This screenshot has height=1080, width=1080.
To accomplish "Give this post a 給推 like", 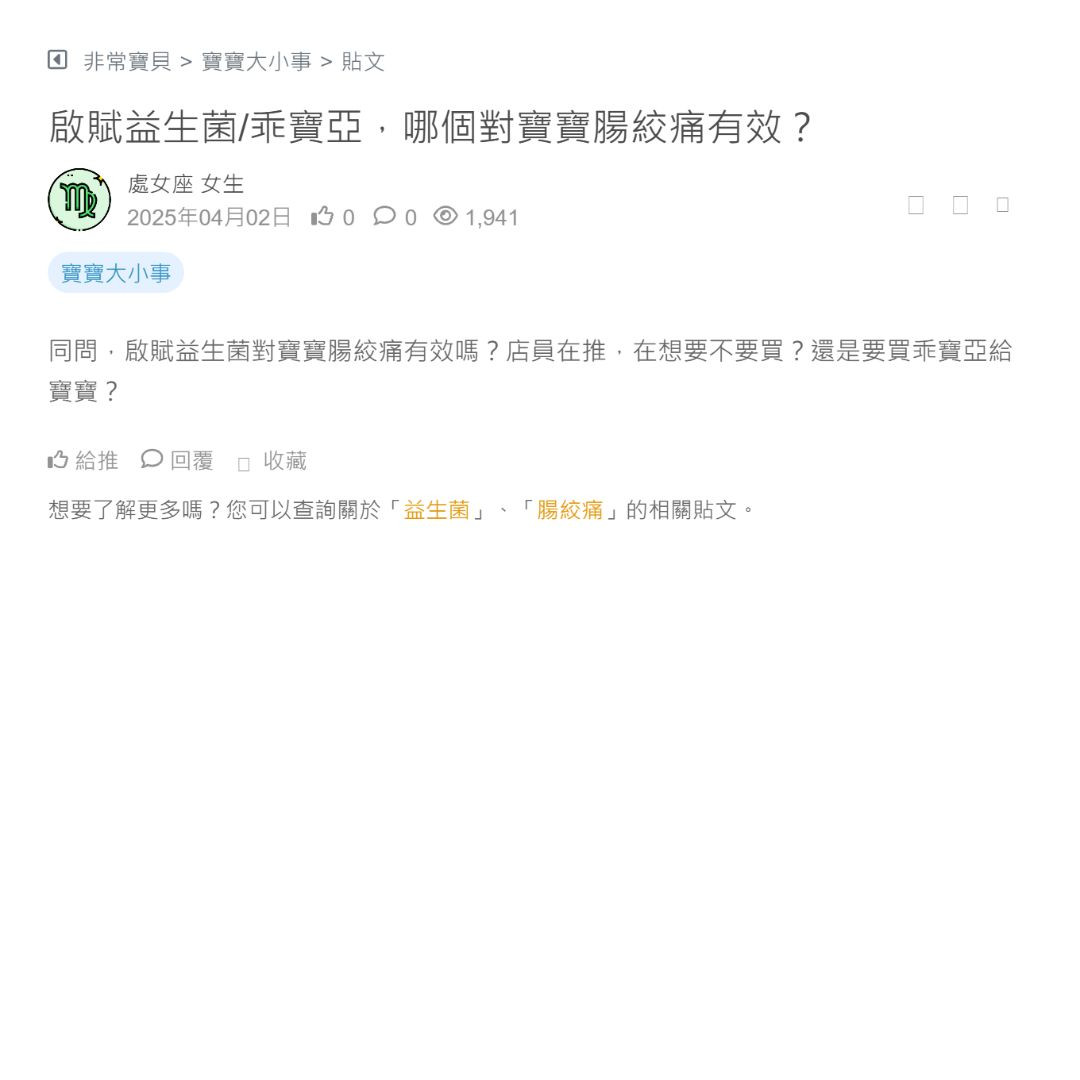I will 84,461.
